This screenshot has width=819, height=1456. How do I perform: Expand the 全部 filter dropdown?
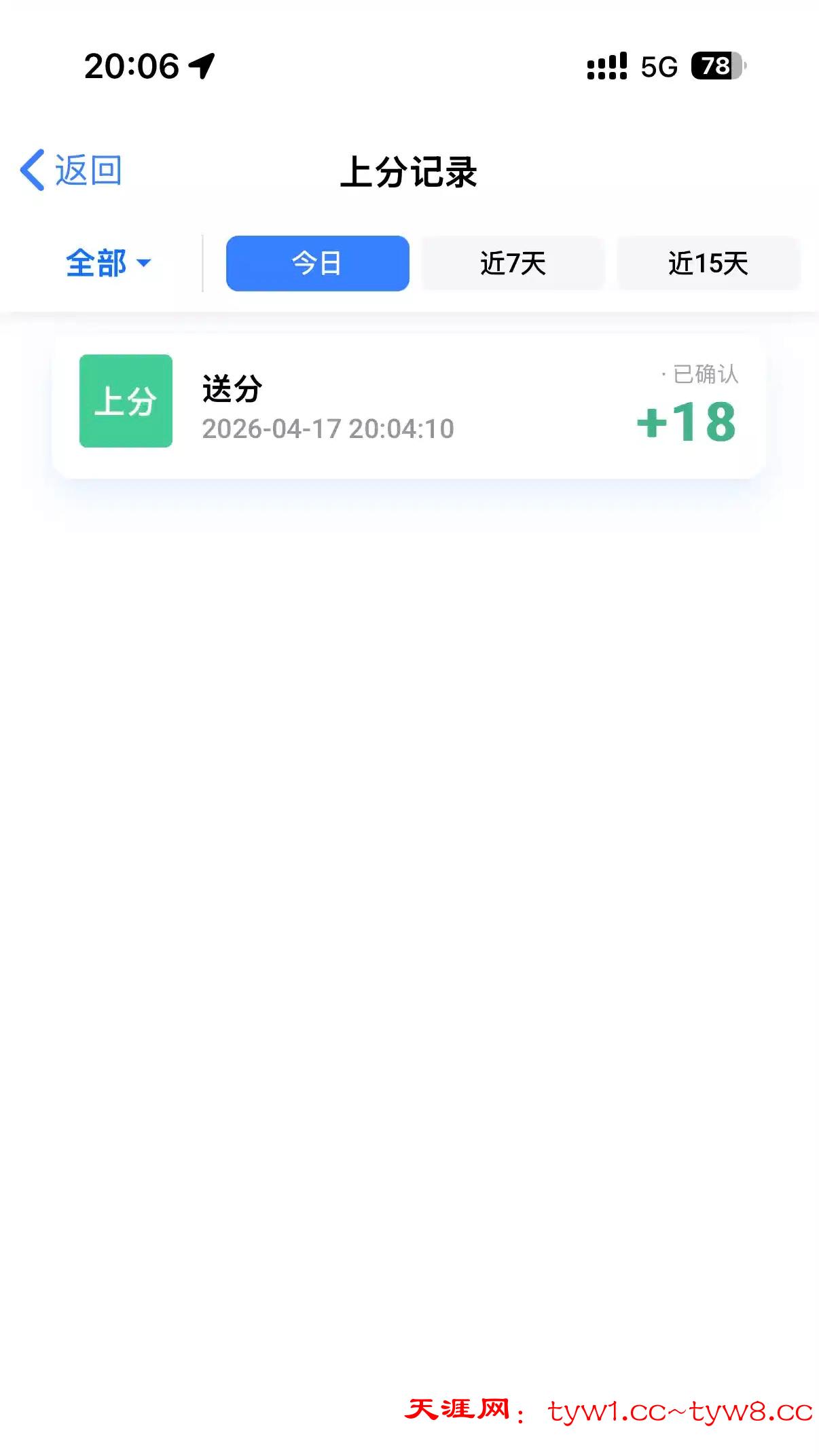coord(109,263)
